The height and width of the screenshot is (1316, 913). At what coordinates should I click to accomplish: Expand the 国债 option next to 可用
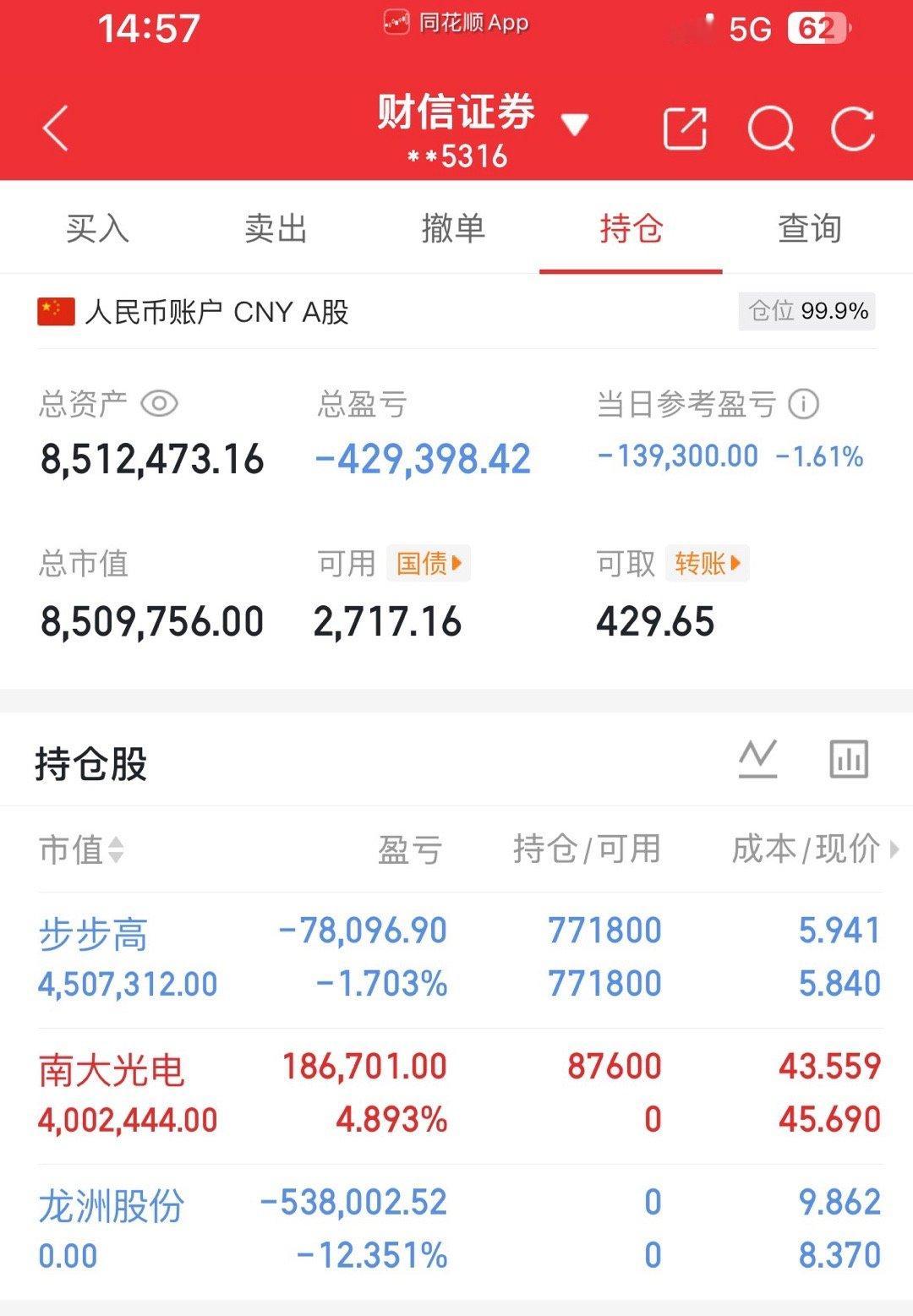click(x=428, y=563)
